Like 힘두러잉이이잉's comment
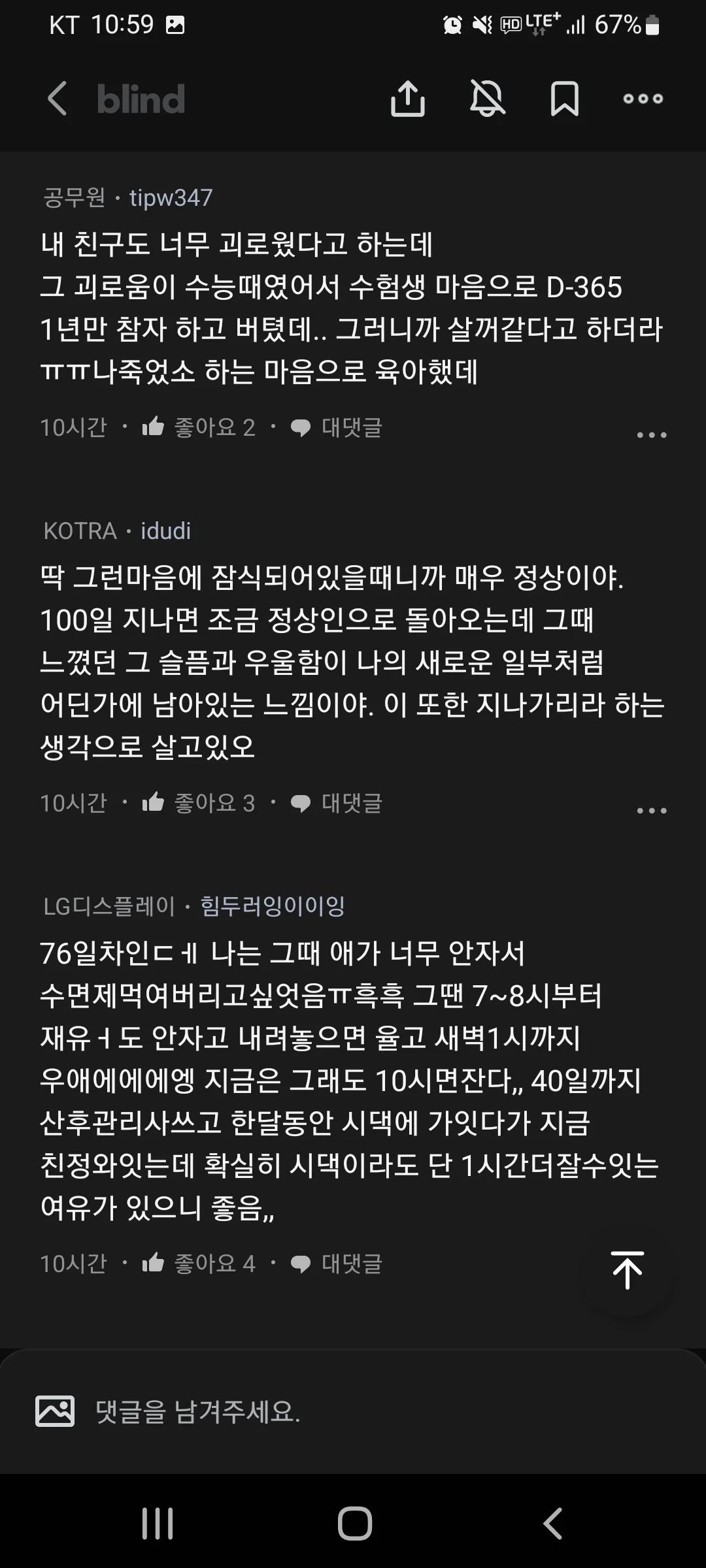The height and width of the screenshot is (1568, 706). pos(199,1264)
